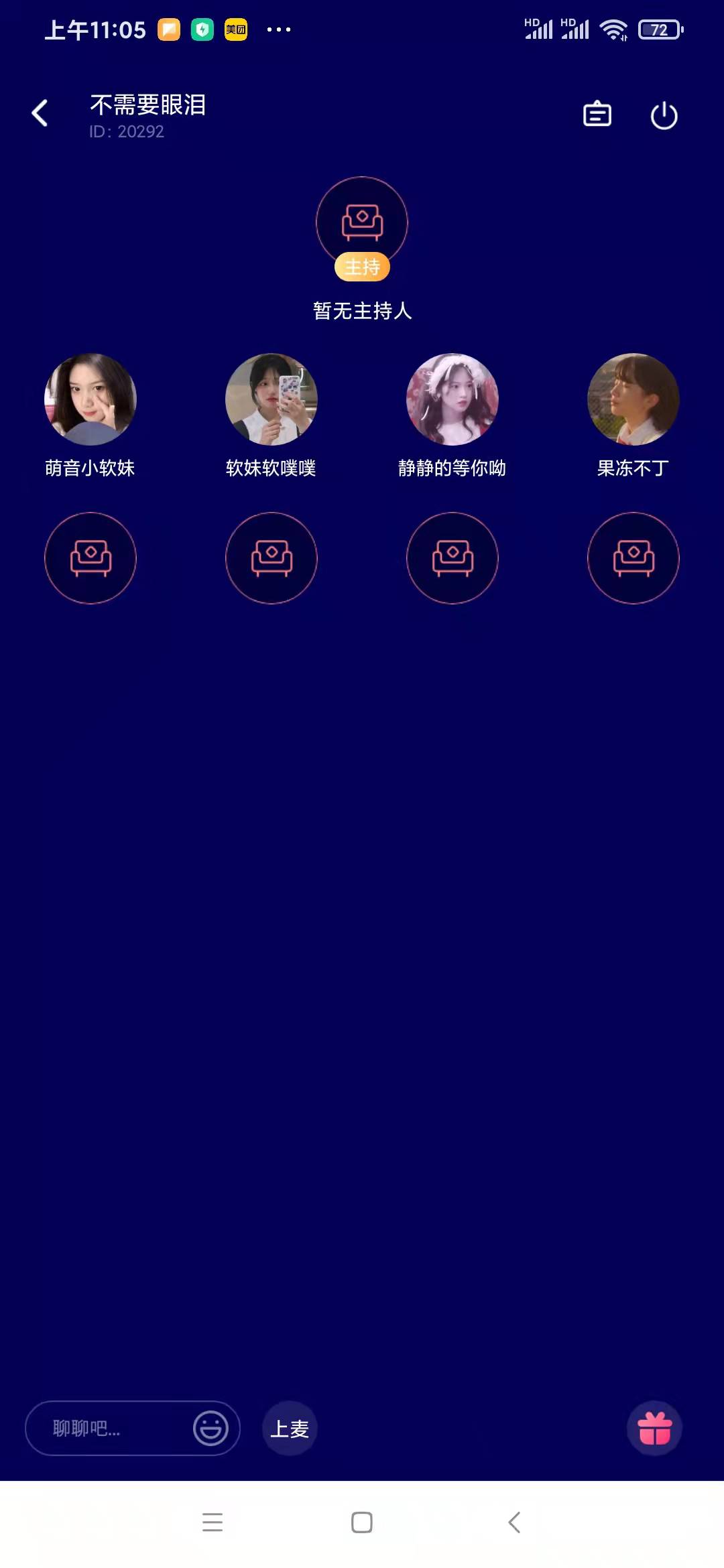Tap 果冻不丁's avatar
This screenshot has width=724, height=1568.
click(633, 399)
